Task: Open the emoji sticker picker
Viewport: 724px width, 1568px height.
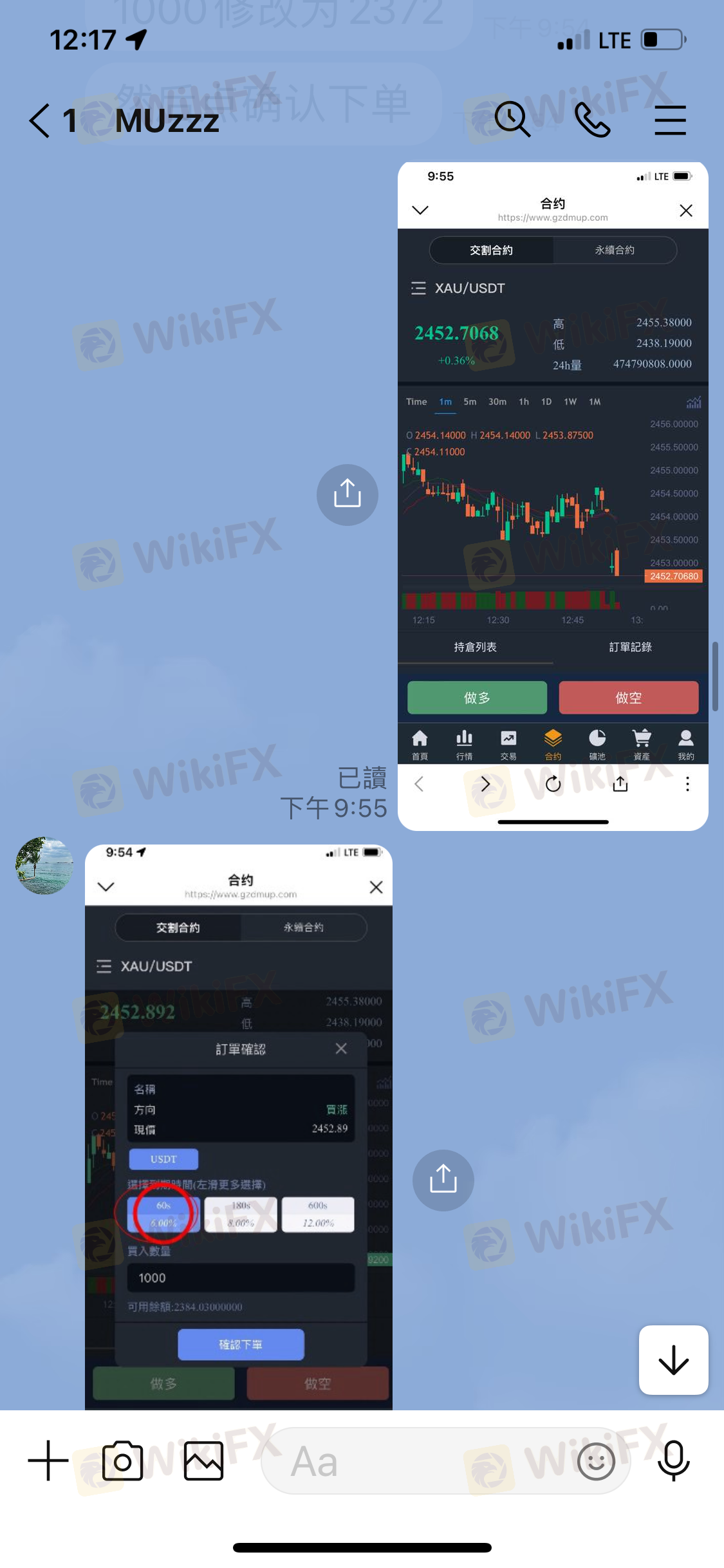Action: 596,1461
